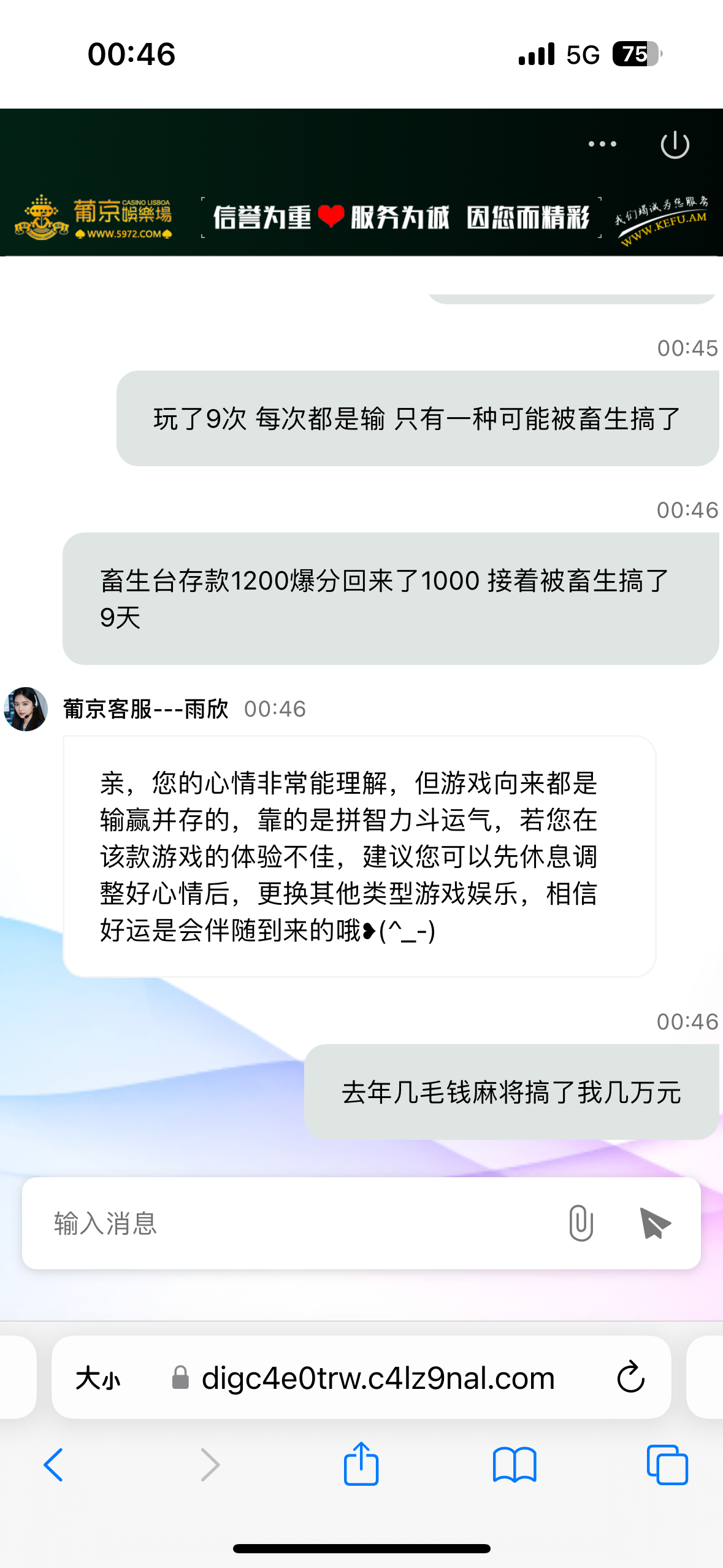
Task: Show all open Safari tabs
Action: 667,1465
